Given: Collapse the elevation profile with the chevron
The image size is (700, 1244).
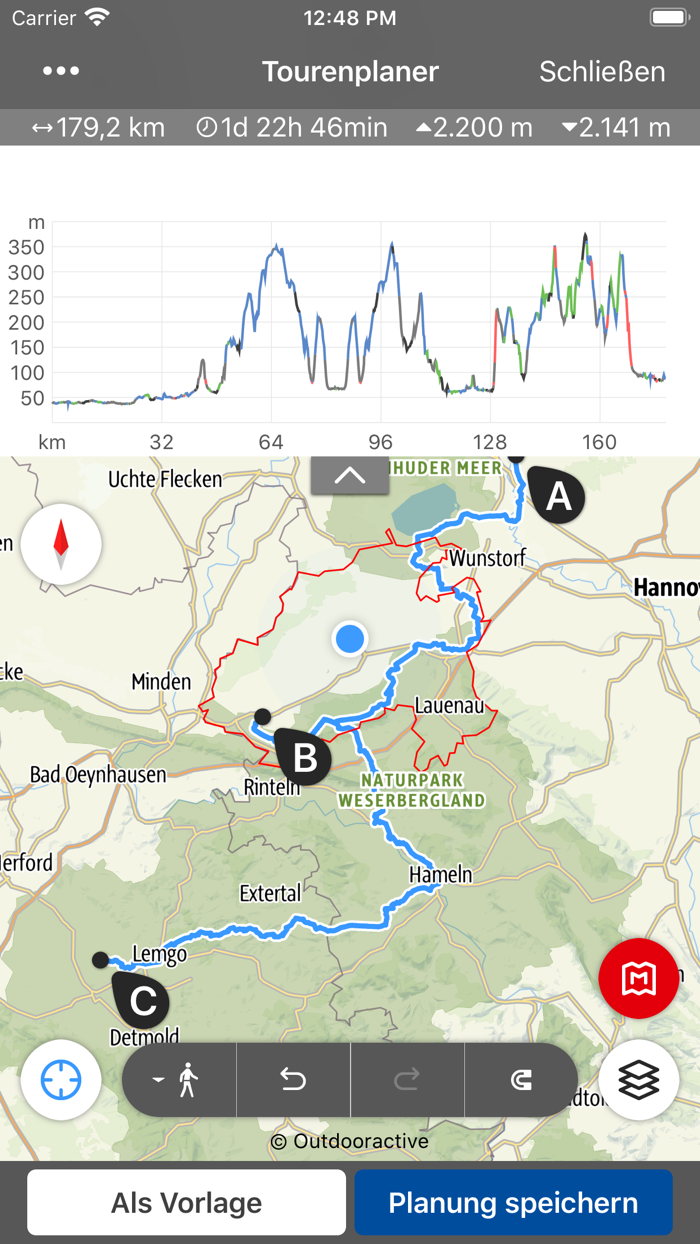Looking at the screenshot, I should 350,476.
